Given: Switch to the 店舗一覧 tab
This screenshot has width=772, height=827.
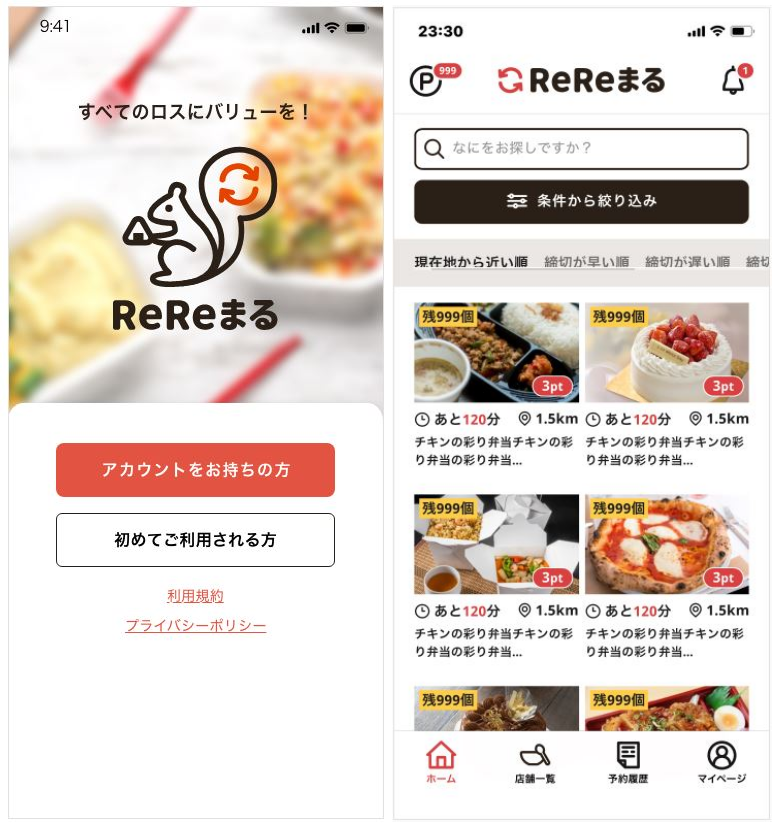Looking at the screenshot, I should coord(534,763).
